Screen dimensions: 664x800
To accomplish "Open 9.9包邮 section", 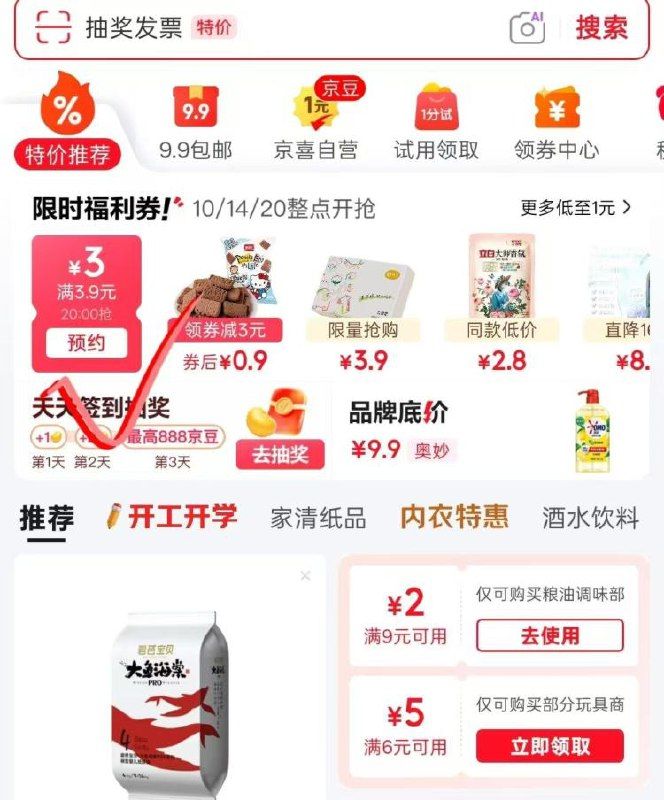I will click(196, 125).
